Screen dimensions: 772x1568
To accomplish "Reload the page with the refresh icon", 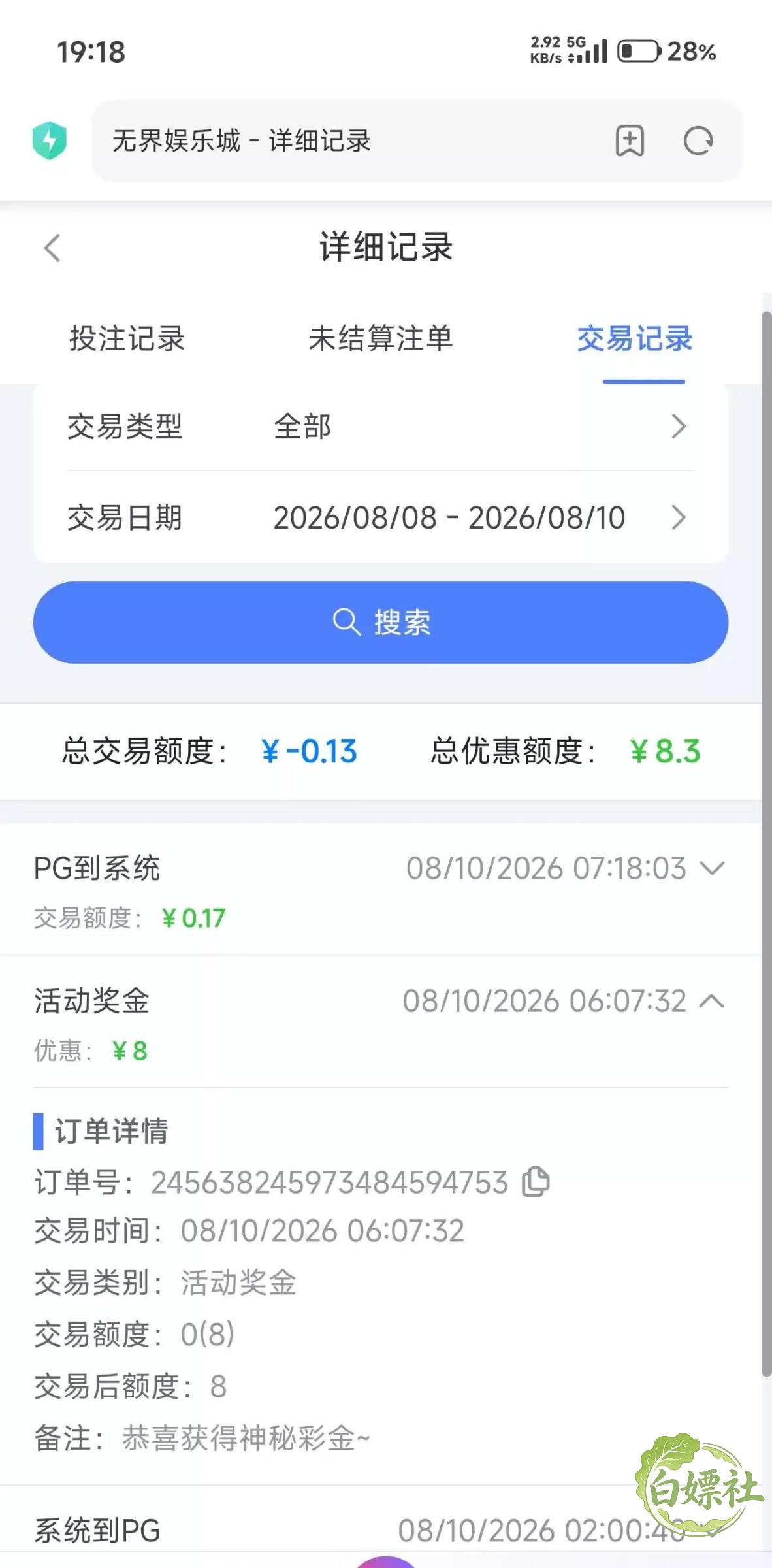I will point(698,140).
